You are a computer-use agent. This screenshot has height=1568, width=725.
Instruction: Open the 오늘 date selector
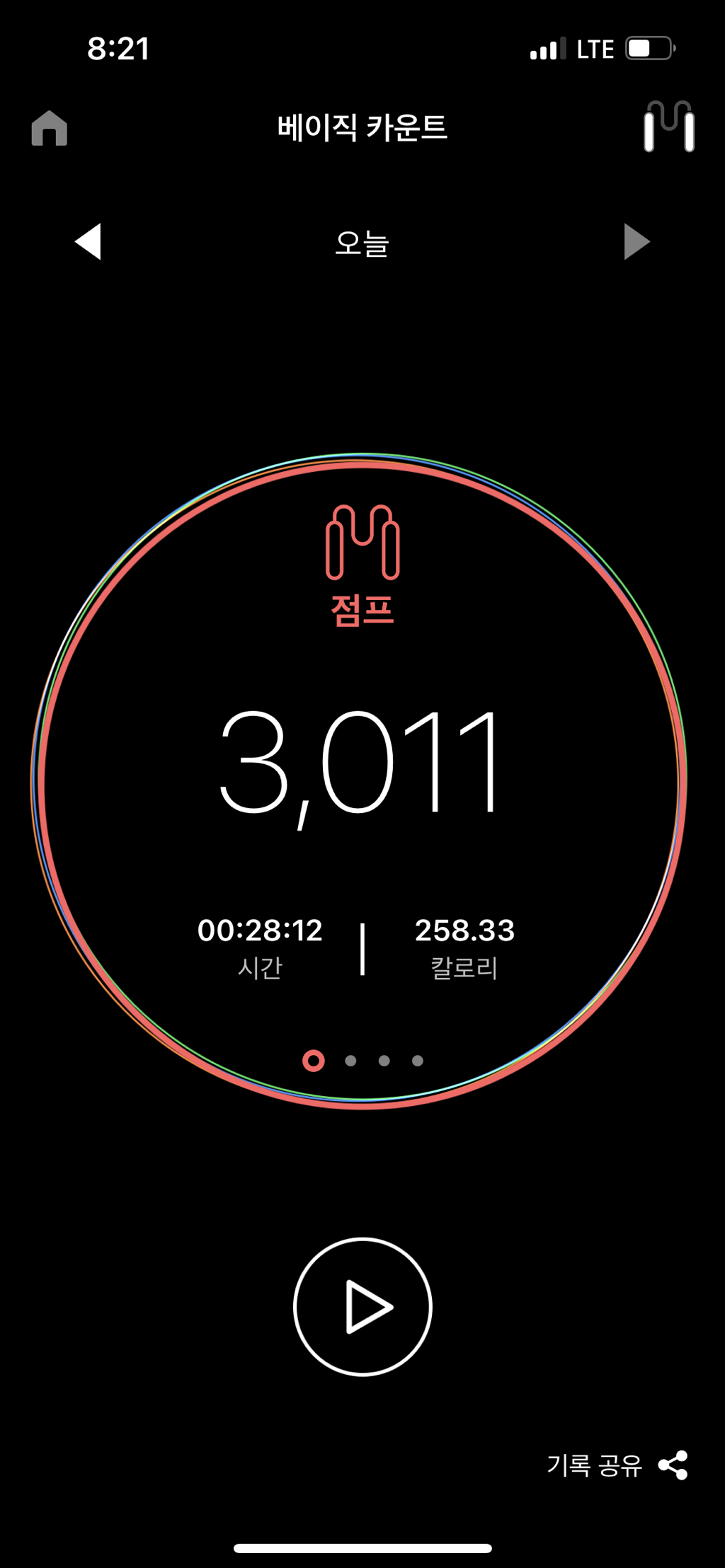[362, 242]
